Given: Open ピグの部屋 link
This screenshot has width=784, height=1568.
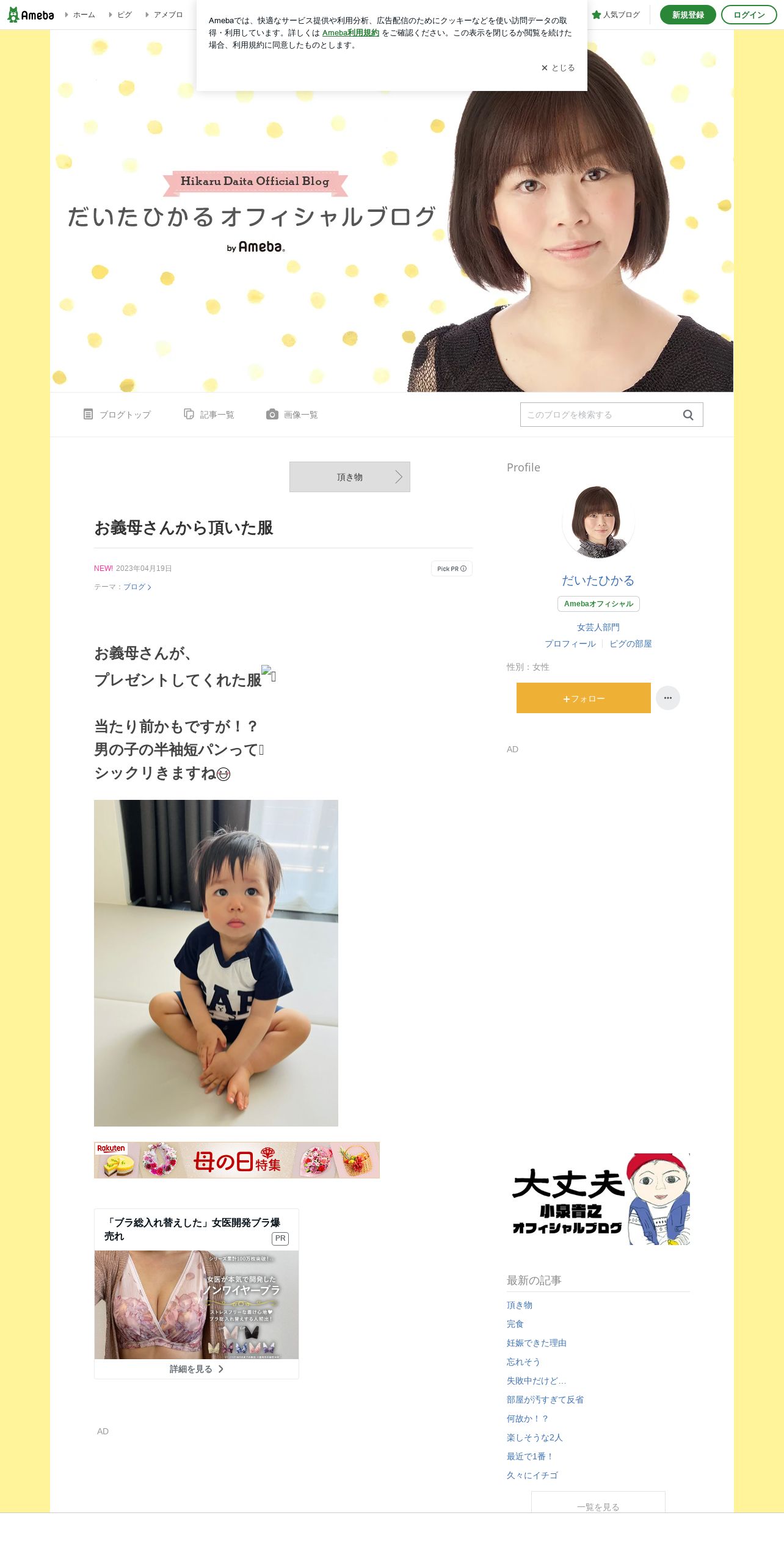Looking at the screenshot, I should (631, 644).
